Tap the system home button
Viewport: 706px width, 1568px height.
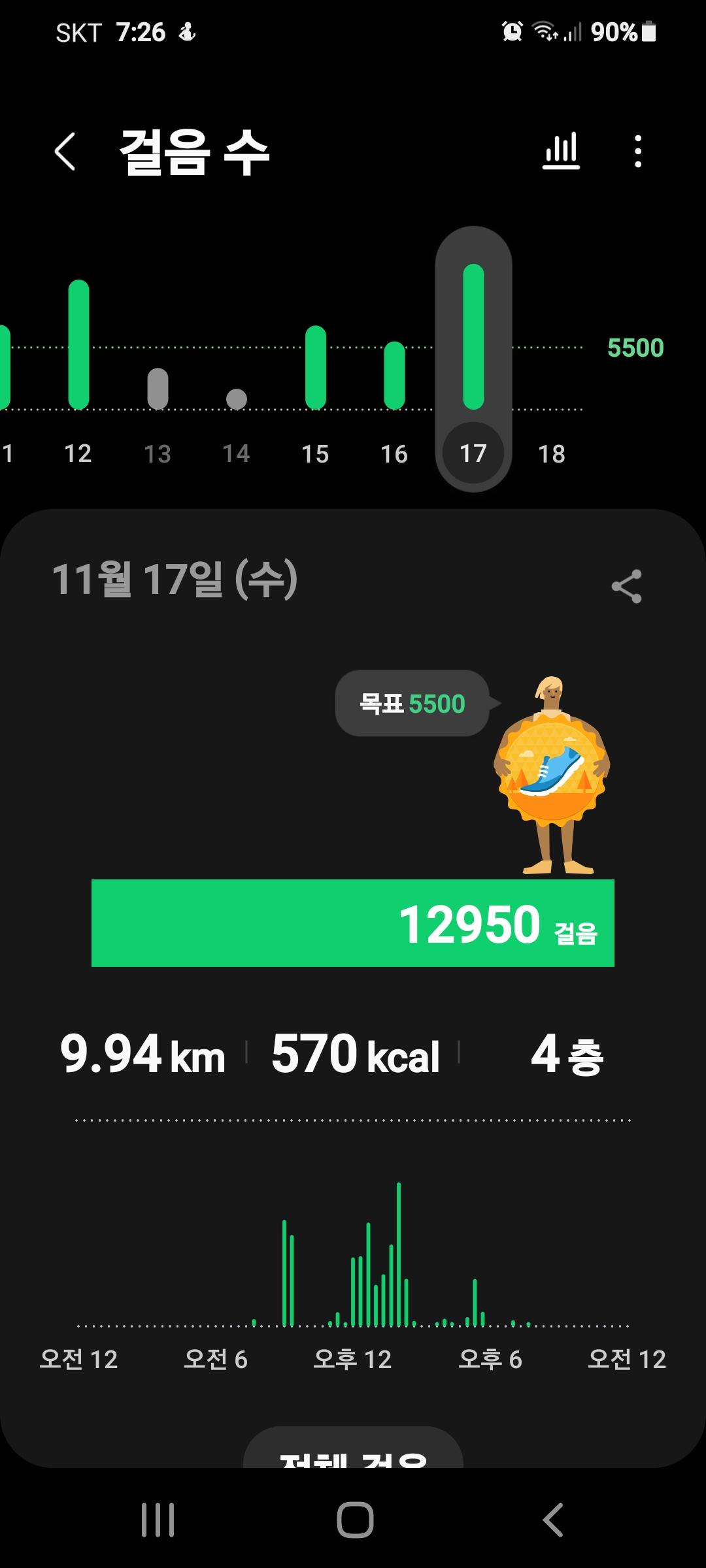coord(355,1520)
